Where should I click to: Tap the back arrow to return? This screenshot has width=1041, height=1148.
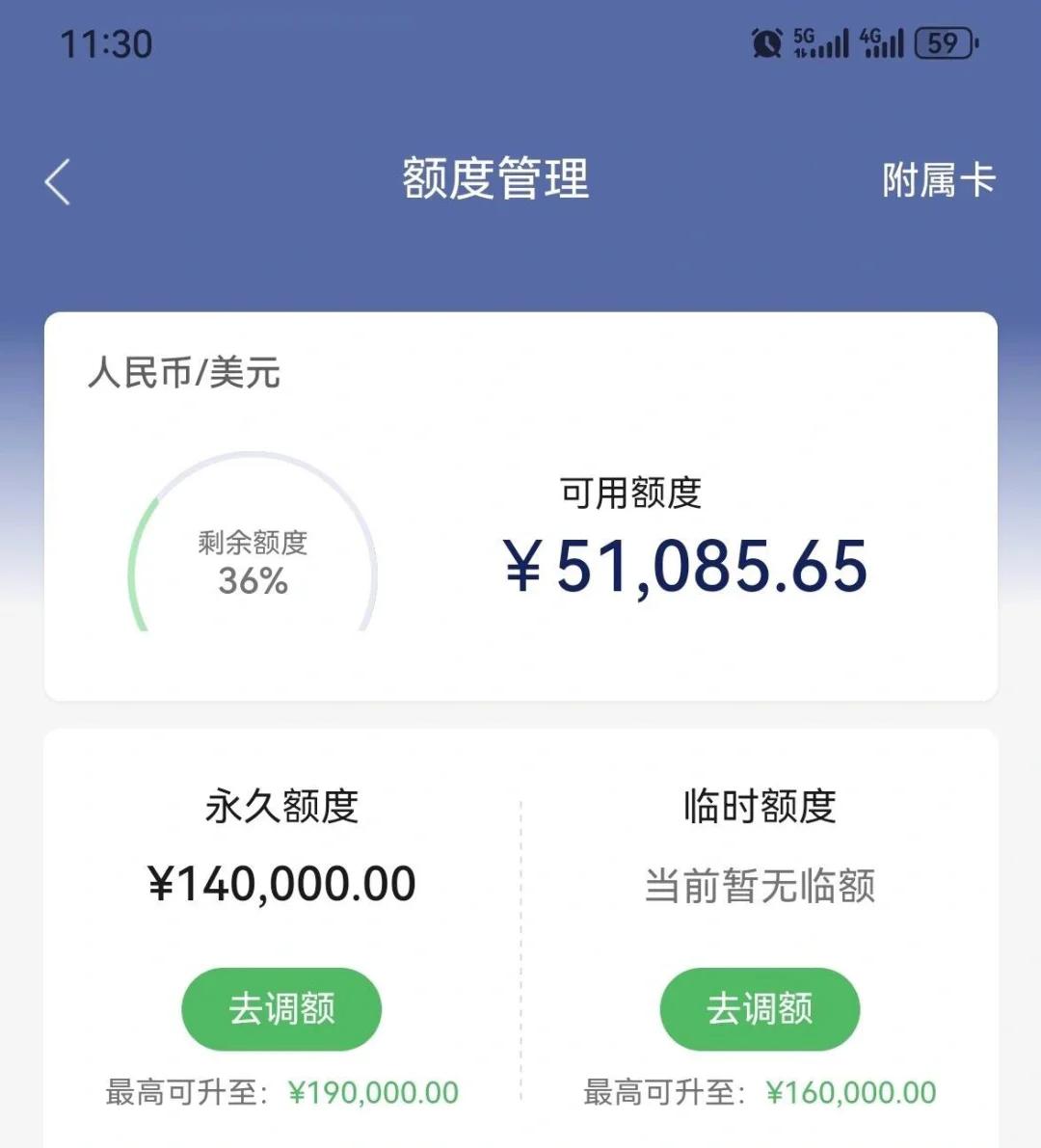click(57, 179)
